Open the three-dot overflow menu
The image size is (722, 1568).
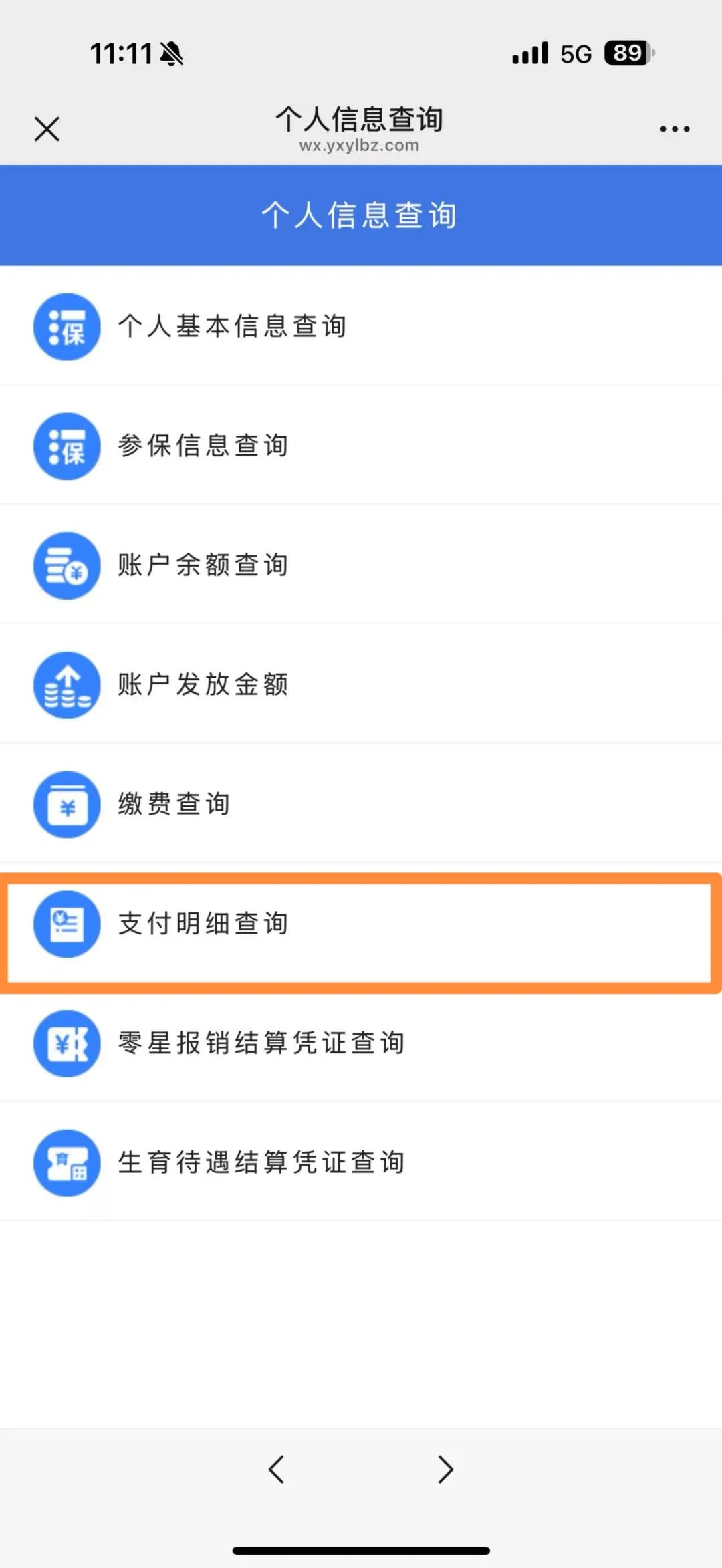pos(674,129)
